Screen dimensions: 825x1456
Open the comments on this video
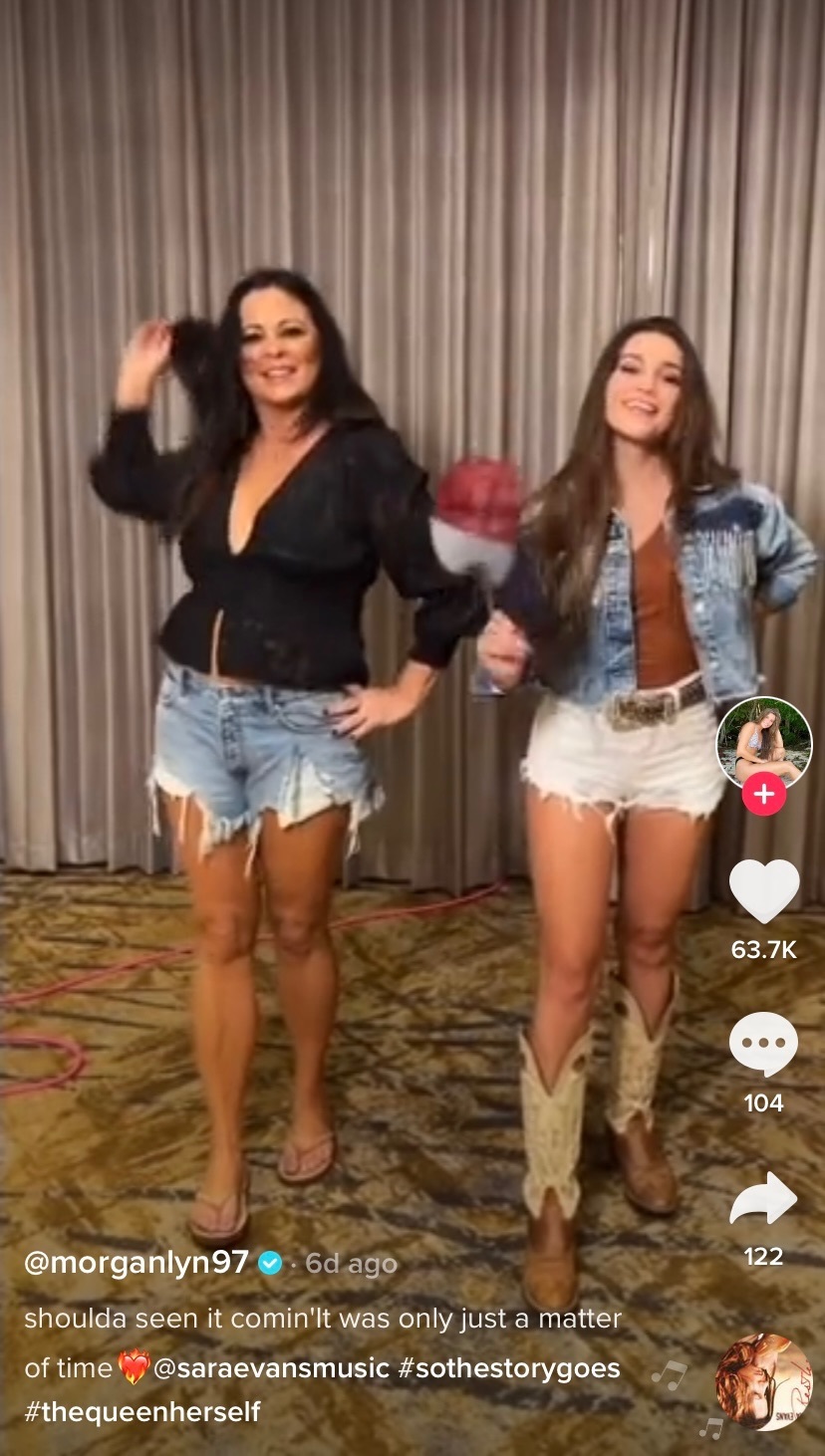(x=763, y=1046)
